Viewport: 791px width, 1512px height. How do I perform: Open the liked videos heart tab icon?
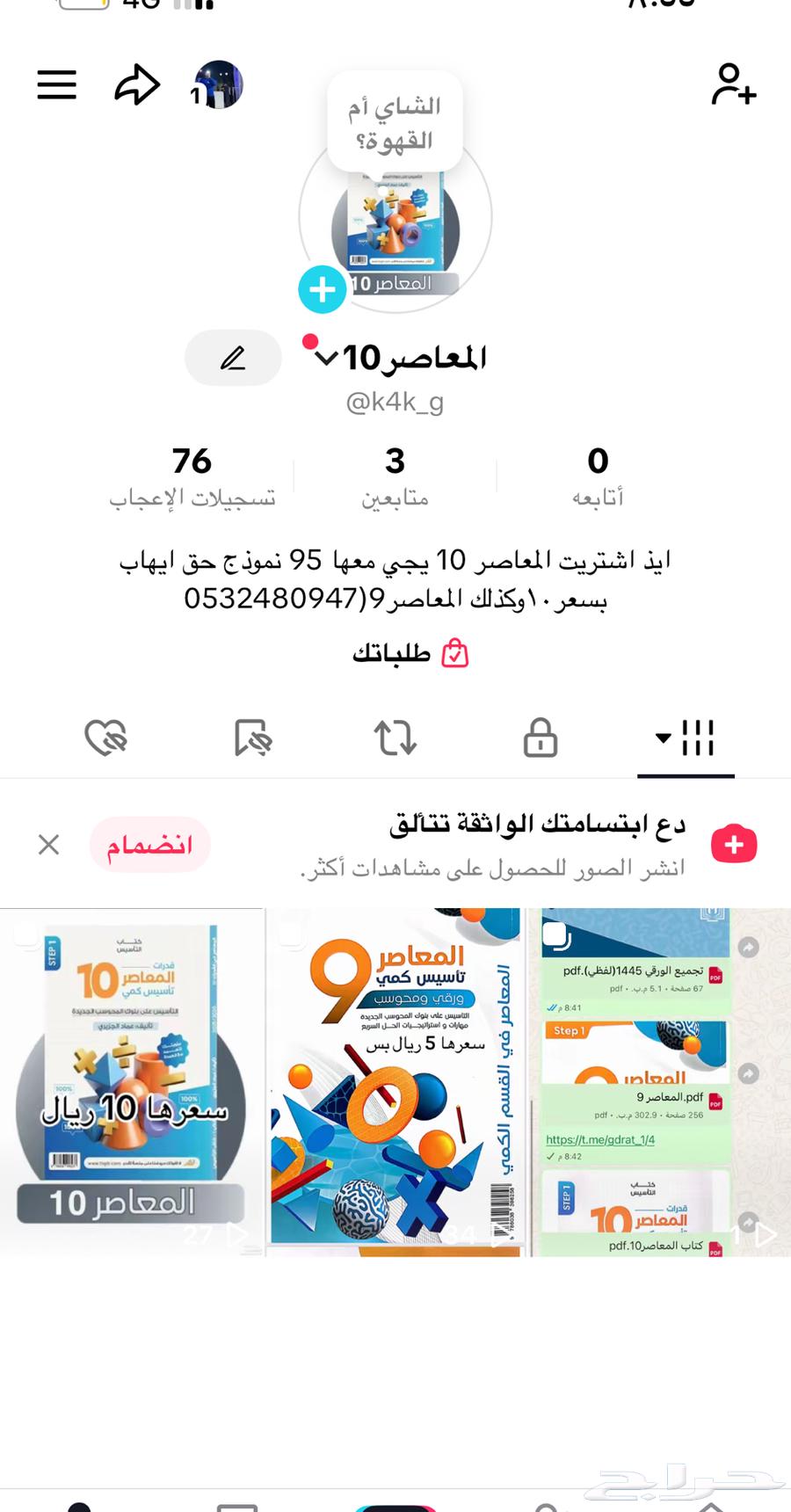[105, 738]
